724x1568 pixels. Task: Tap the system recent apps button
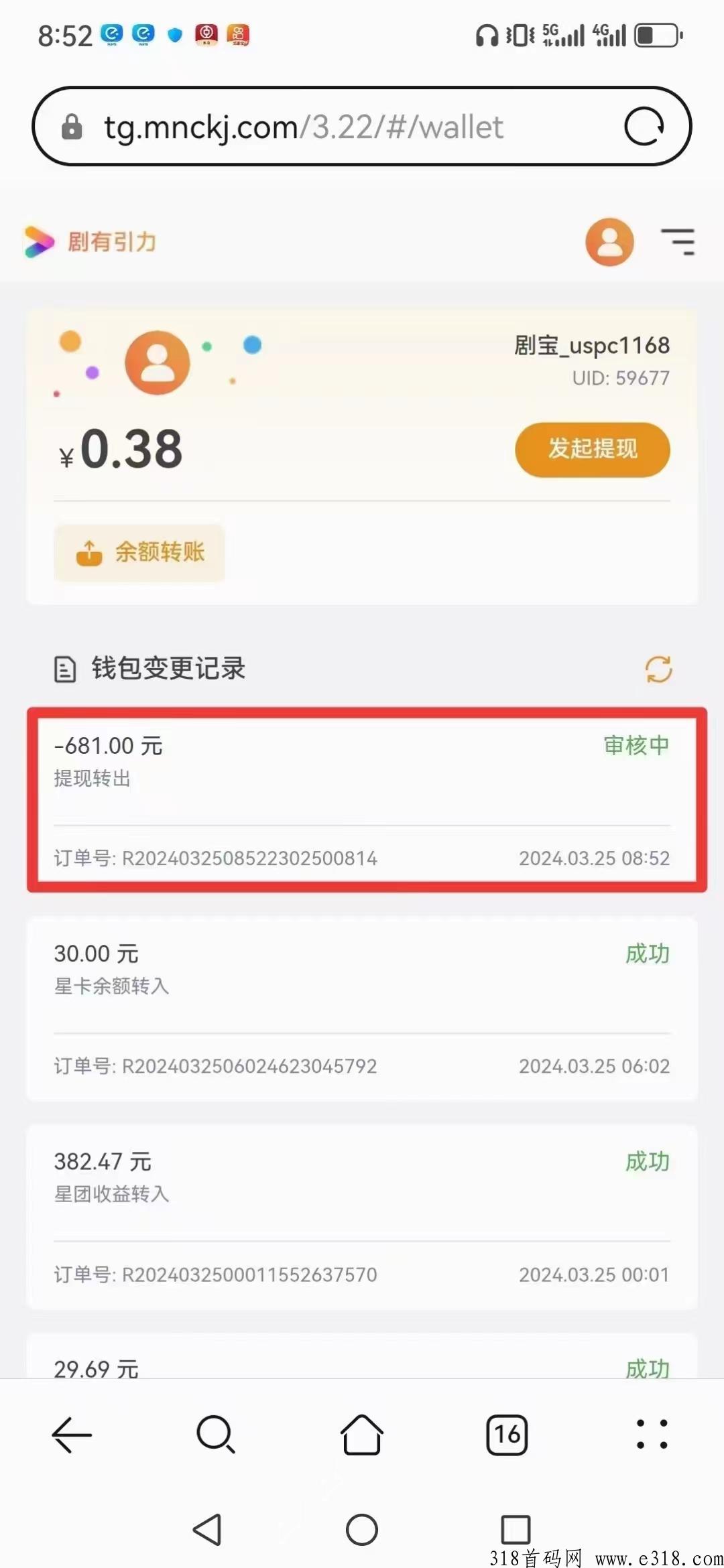click(516, 1530)
